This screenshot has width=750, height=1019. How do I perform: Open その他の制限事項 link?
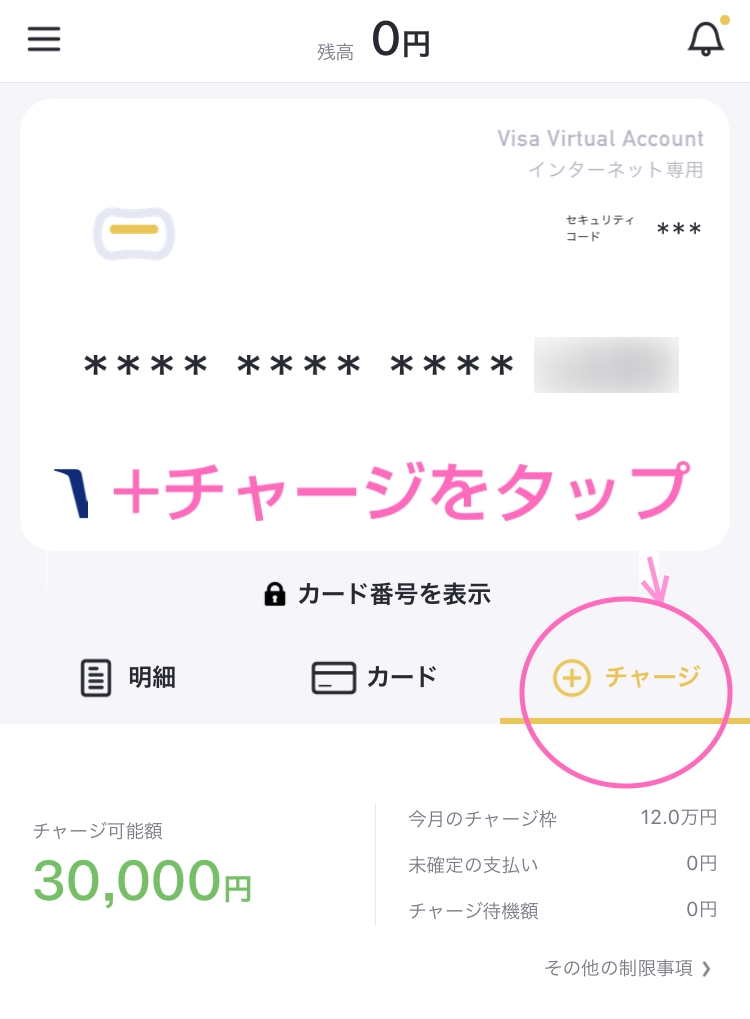point(628,967)
